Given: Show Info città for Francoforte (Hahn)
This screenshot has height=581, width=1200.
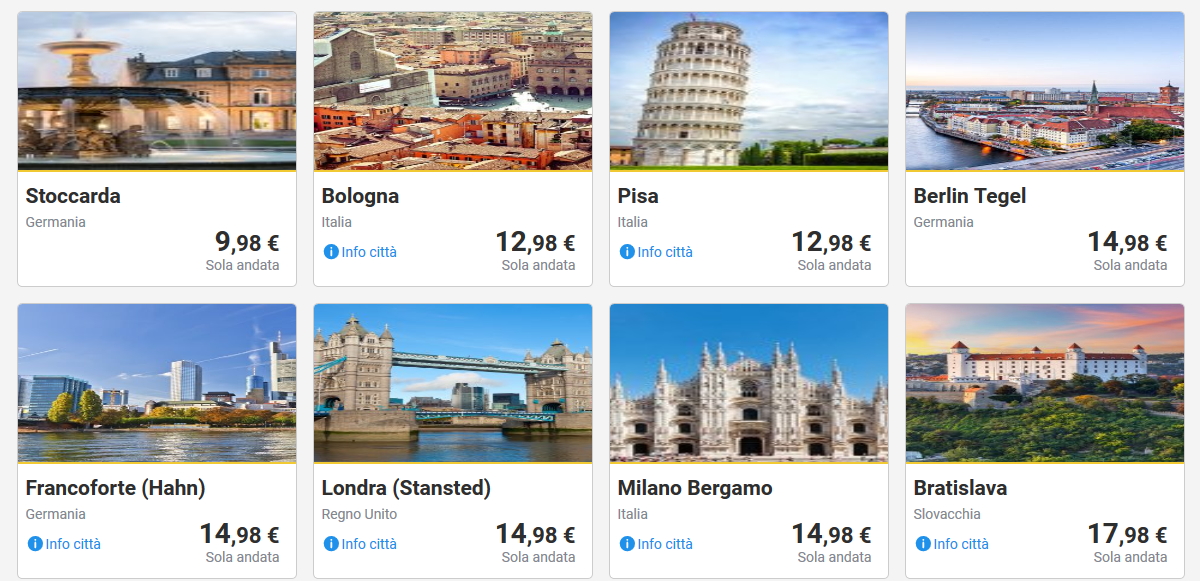Looking at the screenshot, I should tap(65, 544).
